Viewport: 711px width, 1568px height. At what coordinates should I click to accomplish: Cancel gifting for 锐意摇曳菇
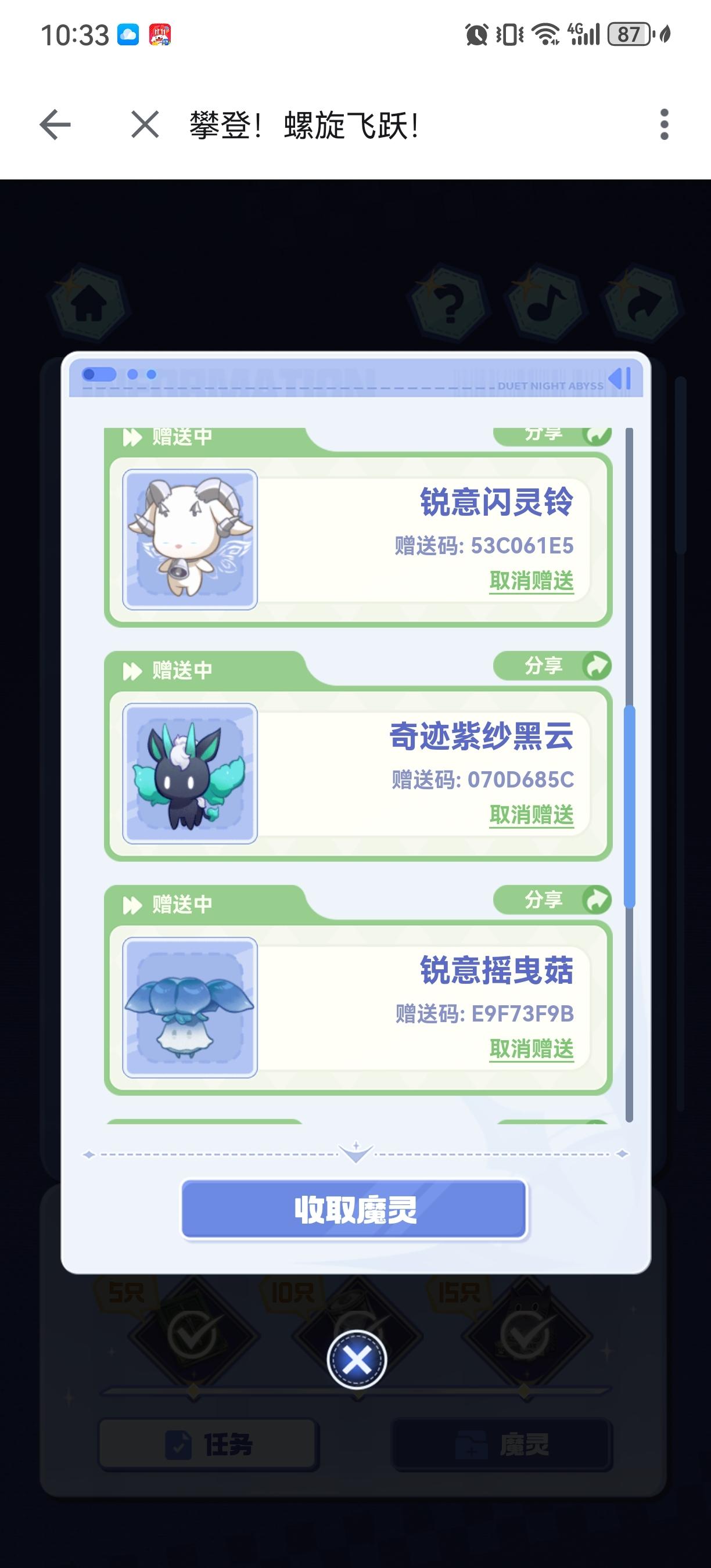(x=532, y=1048)
